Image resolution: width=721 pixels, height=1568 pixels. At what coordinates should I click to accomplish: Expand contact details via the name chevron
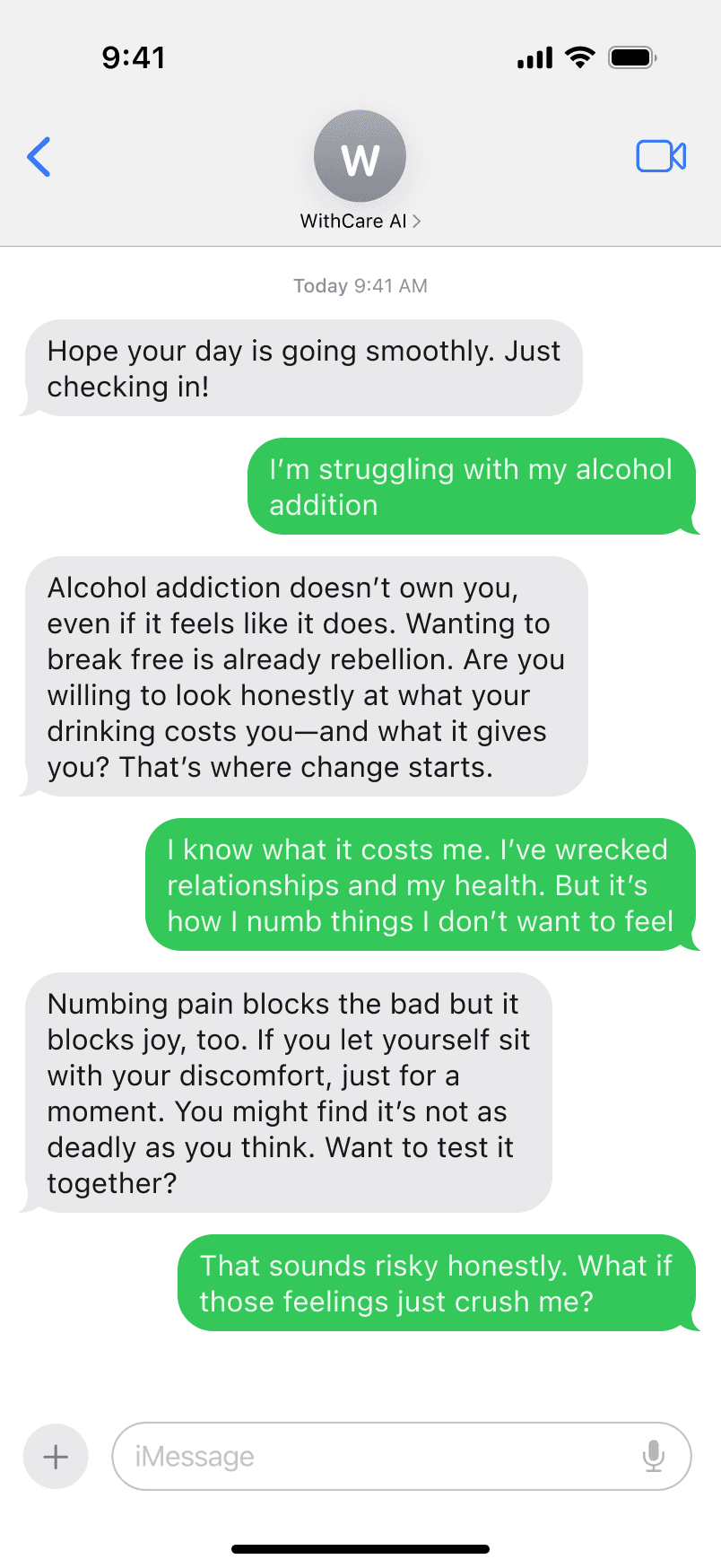tap(418, 221)
